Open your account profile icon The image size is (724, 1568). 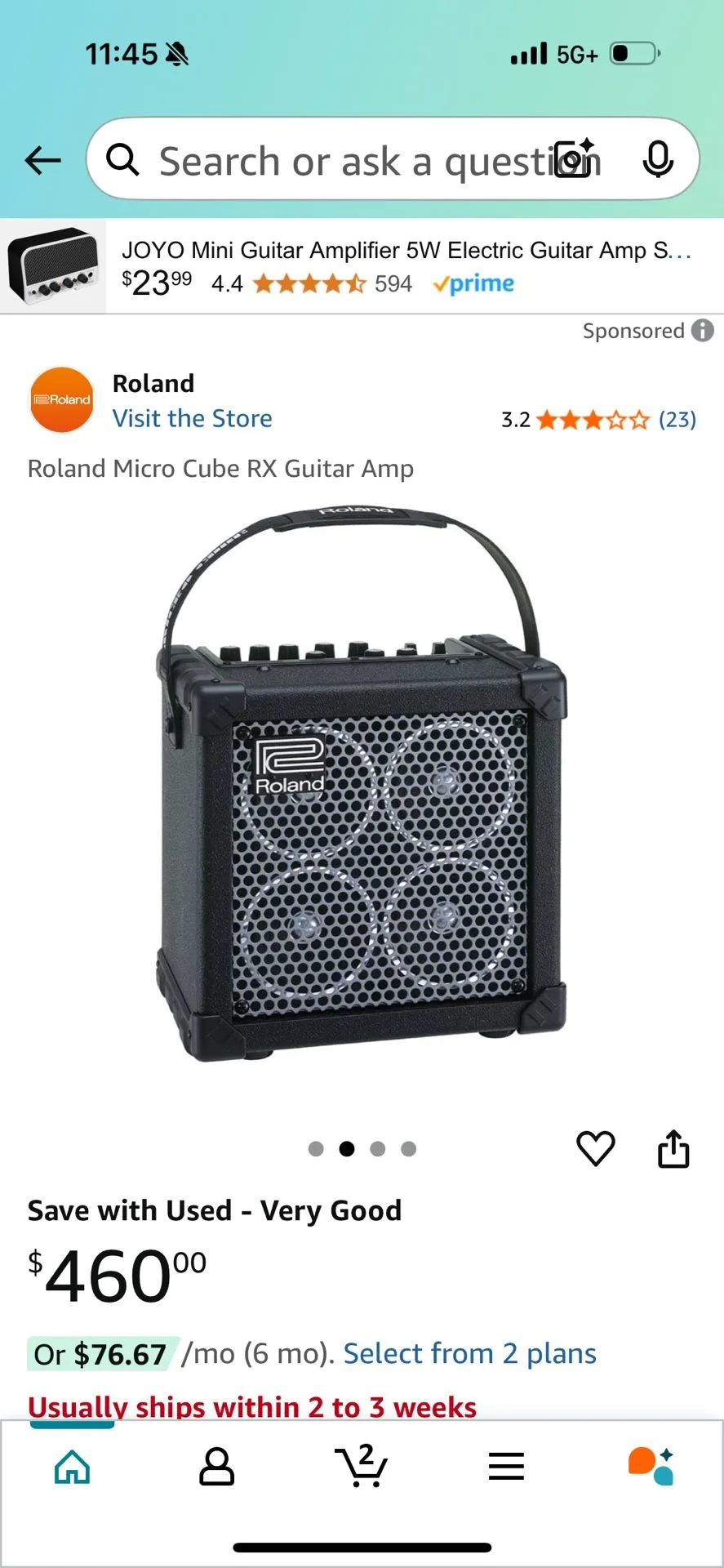pos(217,1466)
